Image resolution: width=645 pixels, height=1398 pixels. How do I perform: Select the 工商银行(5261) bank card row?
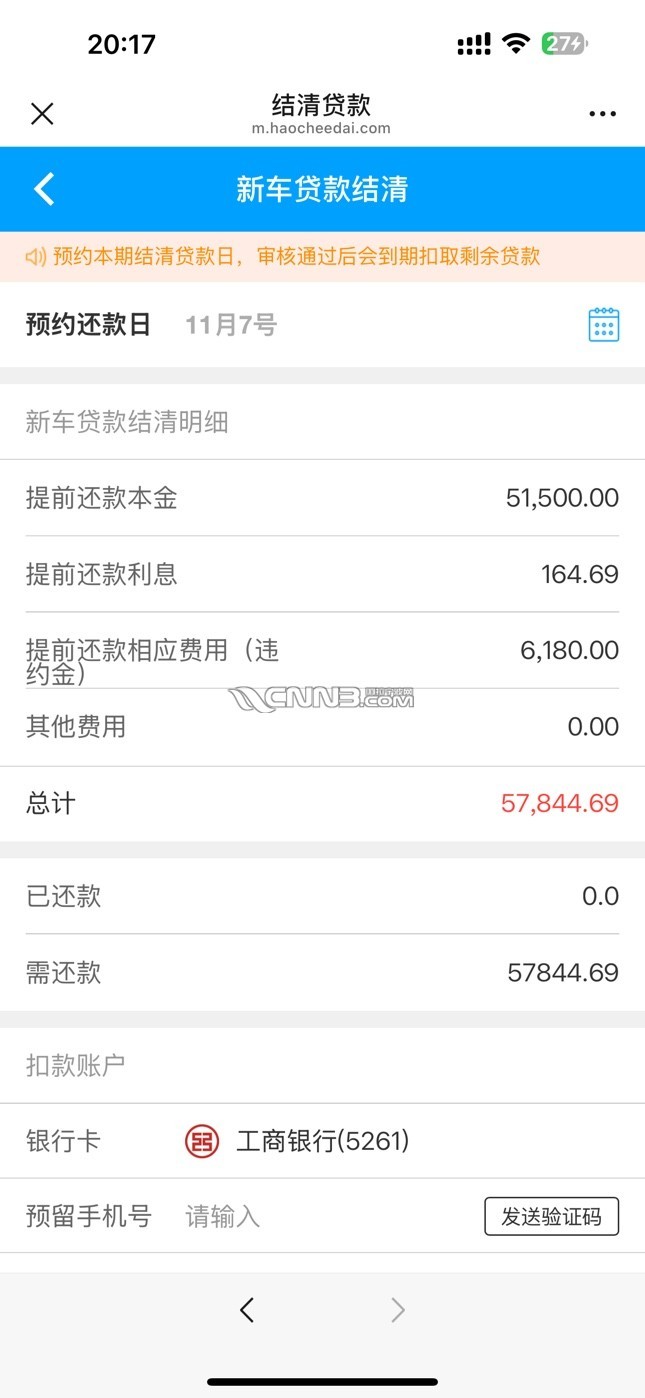click(322, 1141)
